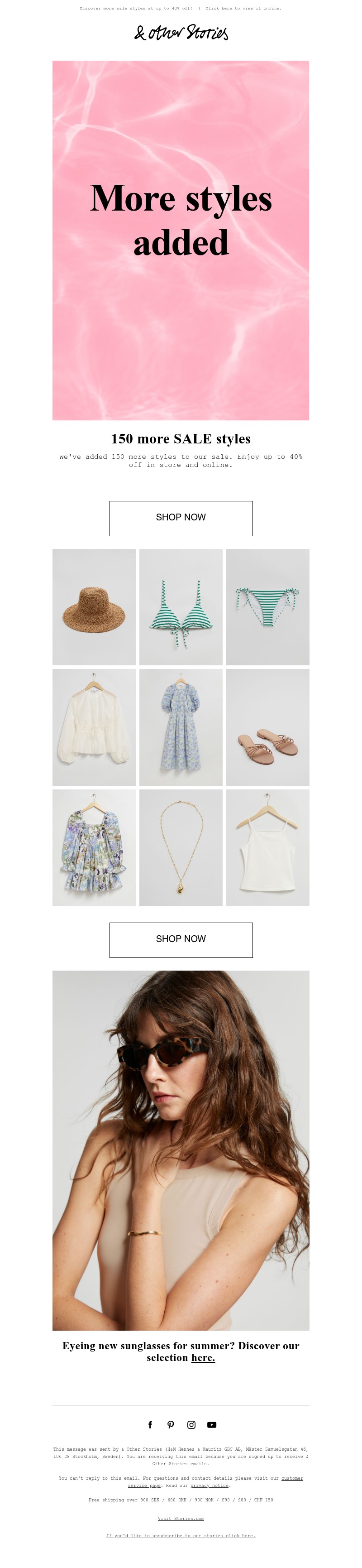
Task: Open the striped bikini bottom tile
Action: point(268,607)
